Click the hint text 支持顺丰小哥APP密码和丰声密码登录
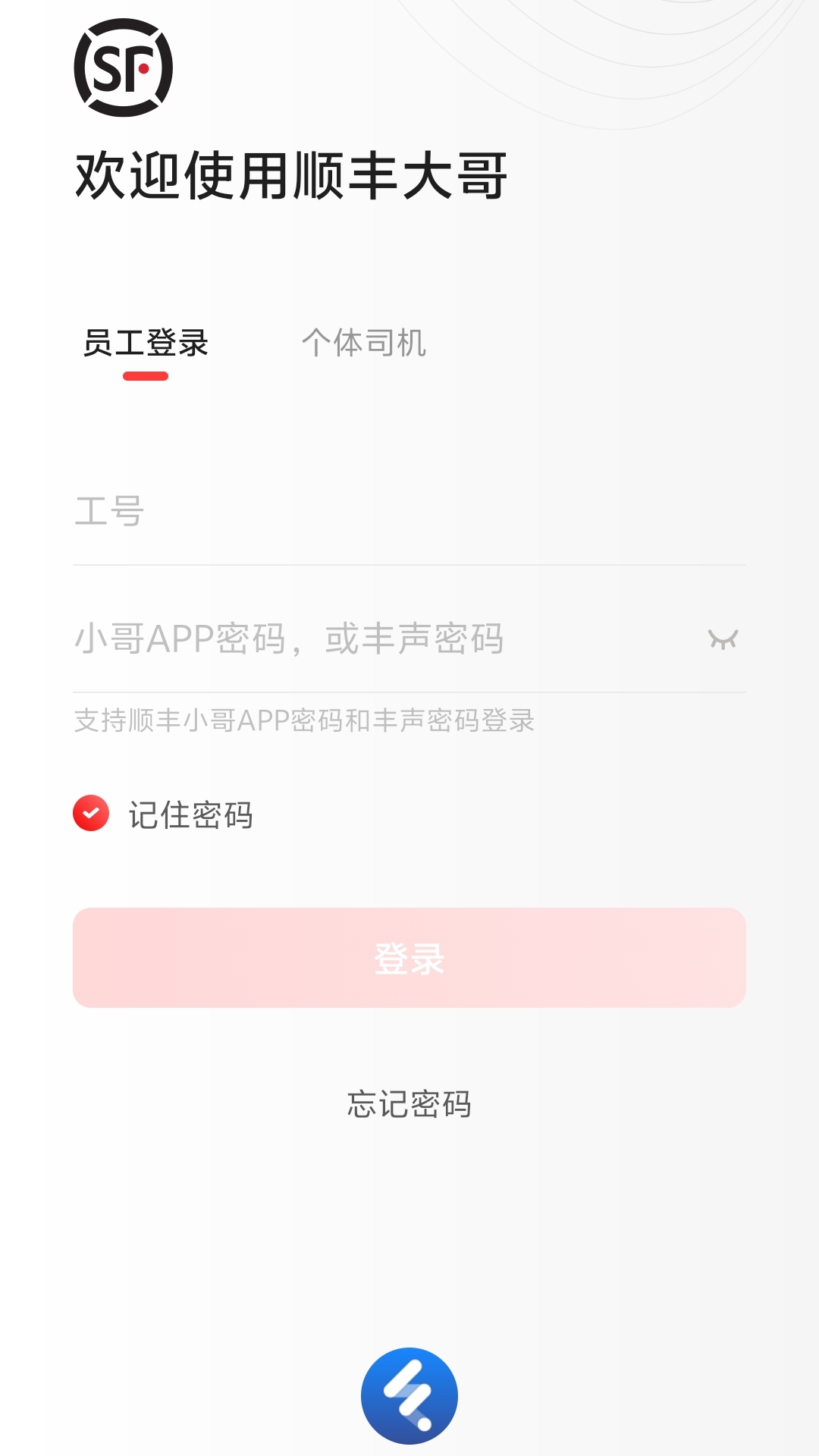This screenshot has width=819, height=1456. click(x=303, y=720)
